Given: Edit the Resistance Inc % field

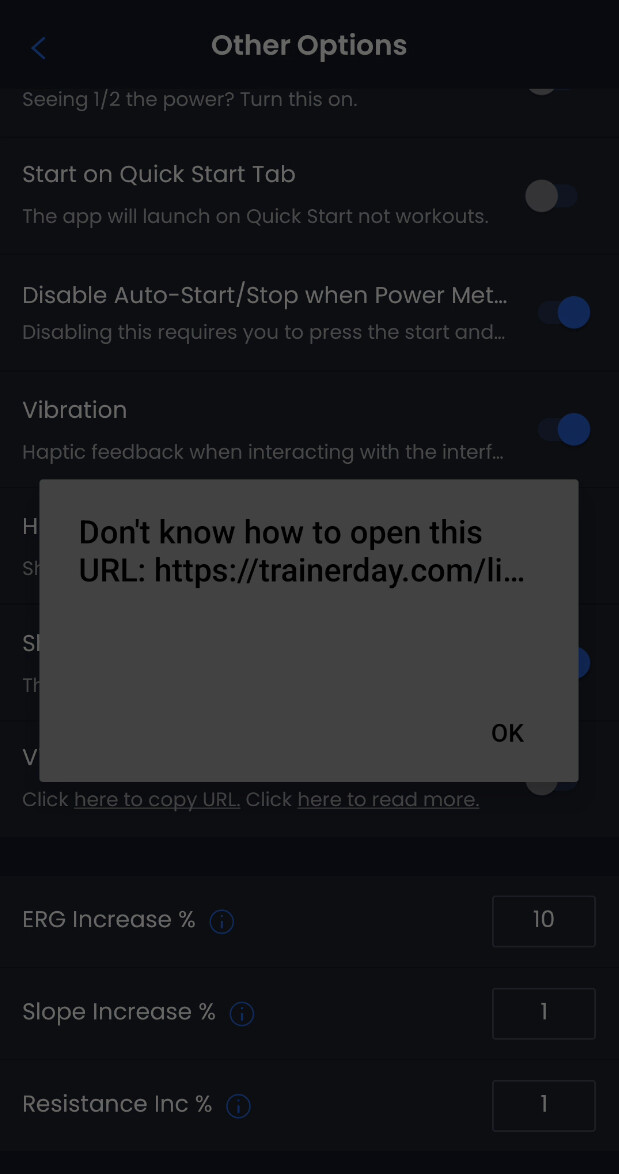Looking at the screenshot, I should point(543,1105).
